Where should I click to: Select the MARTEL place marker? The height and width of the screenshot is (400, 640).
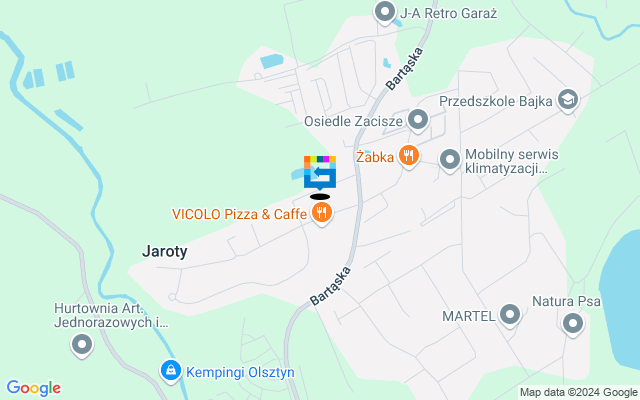click(510, 316)
